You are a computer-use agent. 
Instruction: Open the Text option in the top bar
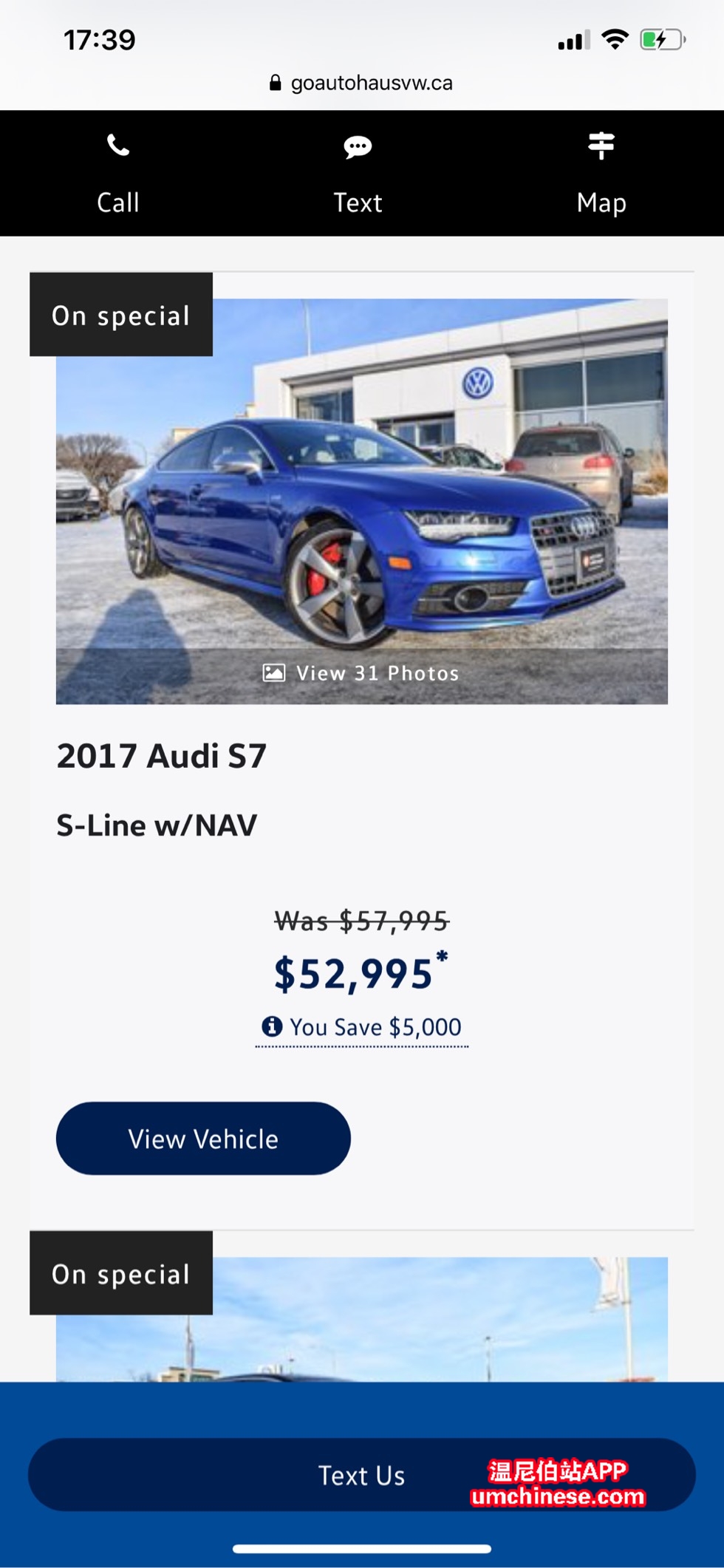click(358, 174)
